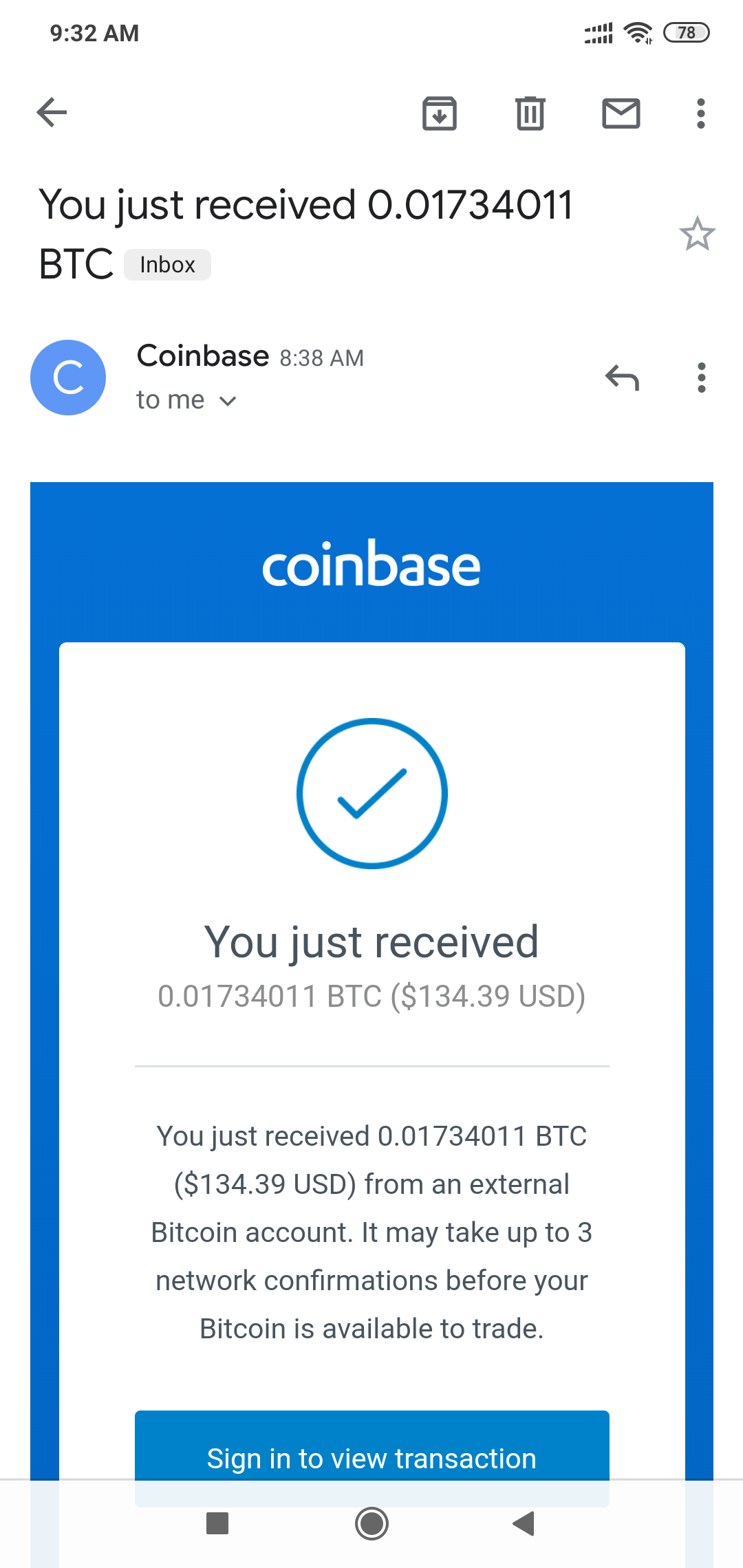Open message options beside the reply arrow

pyautogui.click(x=701, y=378)
